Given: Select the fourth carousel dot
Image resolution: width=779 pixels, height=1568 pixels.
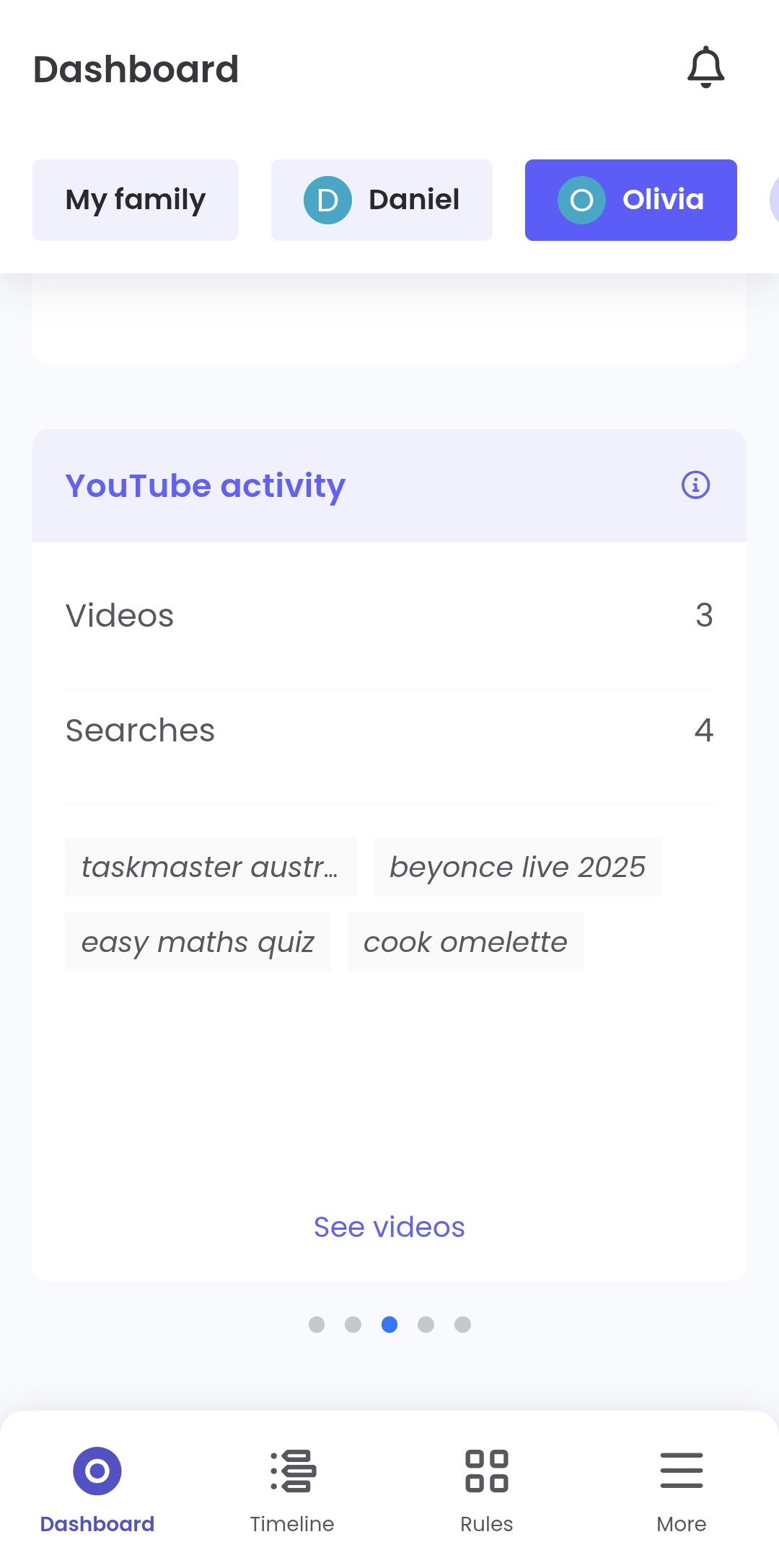Looking at the screenshot, I should [x=426, y=1324].
